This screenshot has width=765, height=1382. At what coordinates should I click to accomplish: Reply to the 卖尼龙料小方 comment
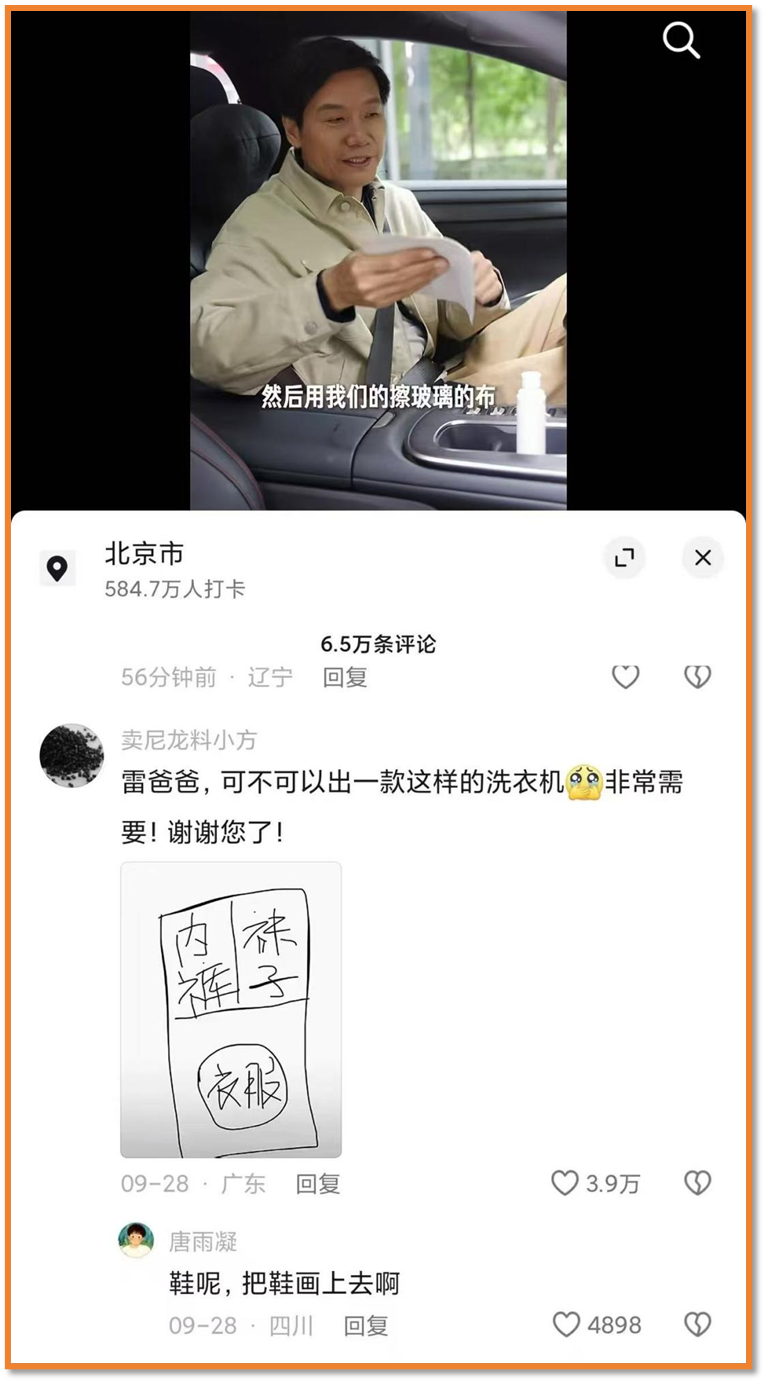coord(318,1184)
